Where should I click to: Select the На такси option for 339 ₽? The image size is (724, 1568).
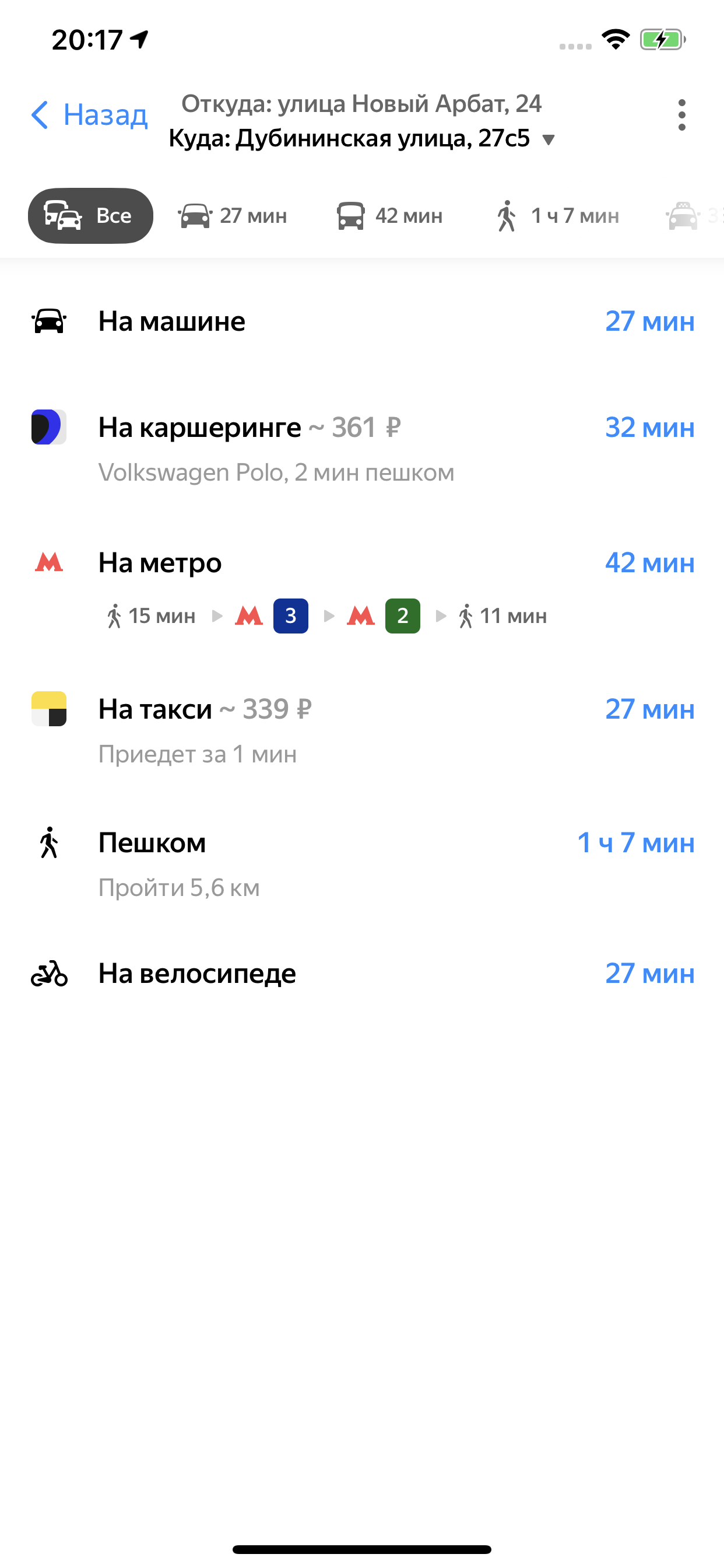point(362,729)
